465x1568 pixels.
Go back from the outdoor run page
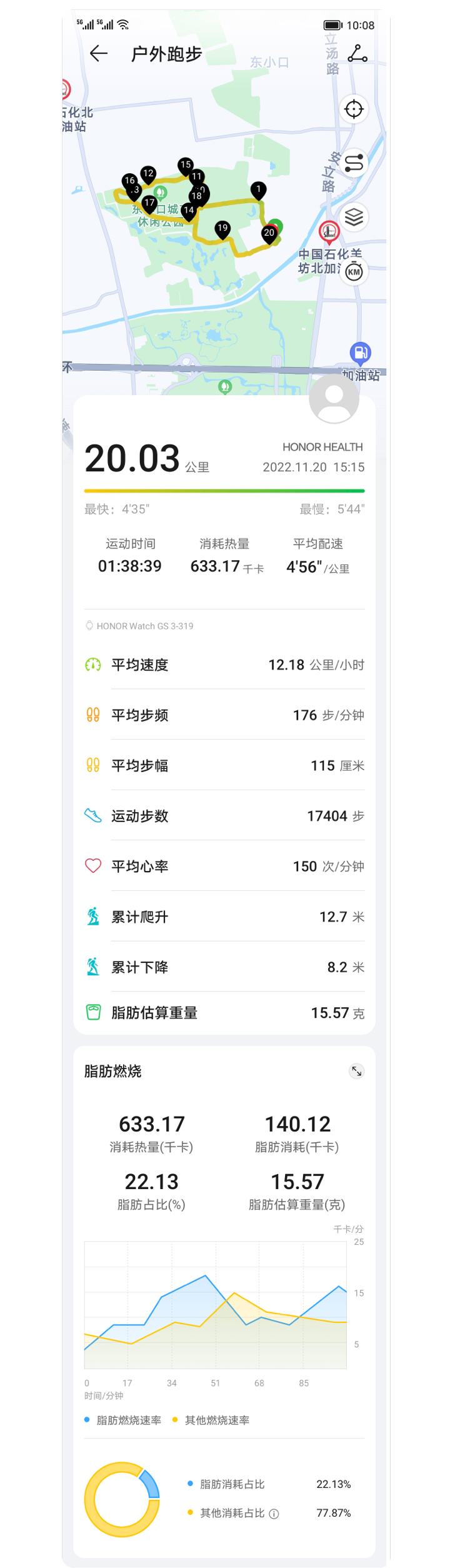click(99, 54)
